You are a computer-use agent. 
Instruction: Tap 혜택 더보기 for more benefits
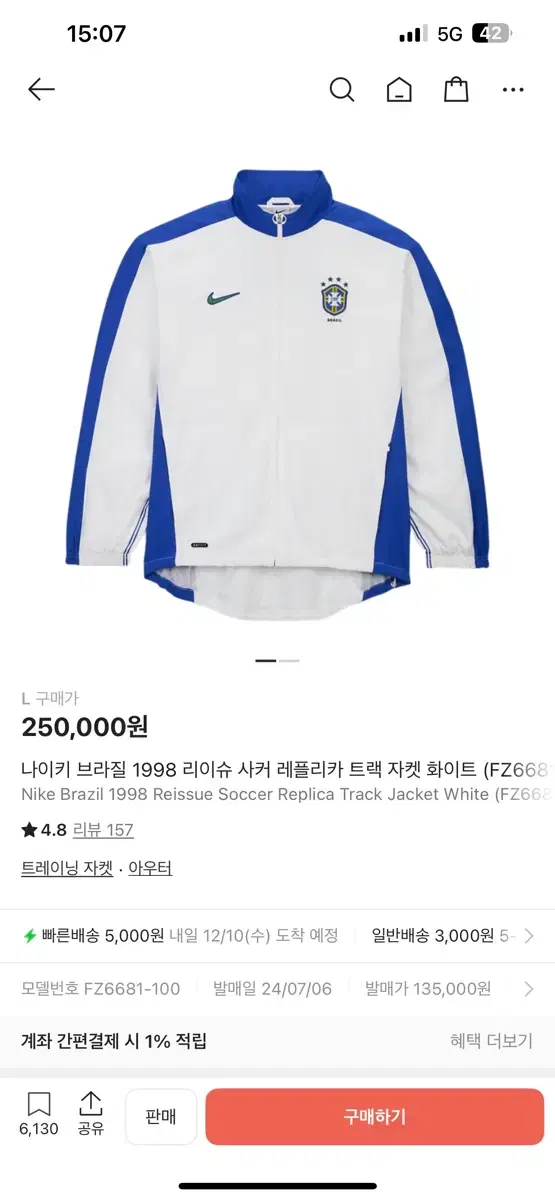[x=491, y=1041]
